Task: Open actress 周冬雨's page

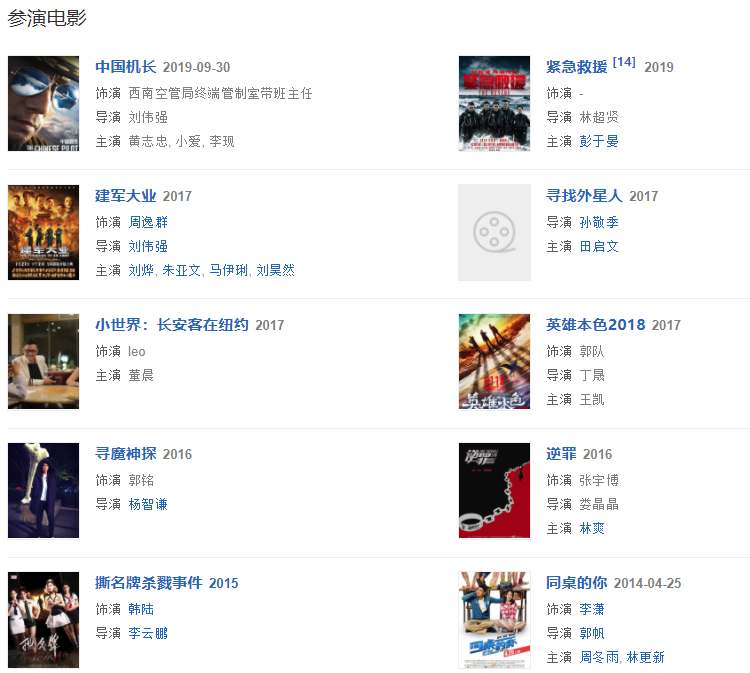Action: coord(599,657)
